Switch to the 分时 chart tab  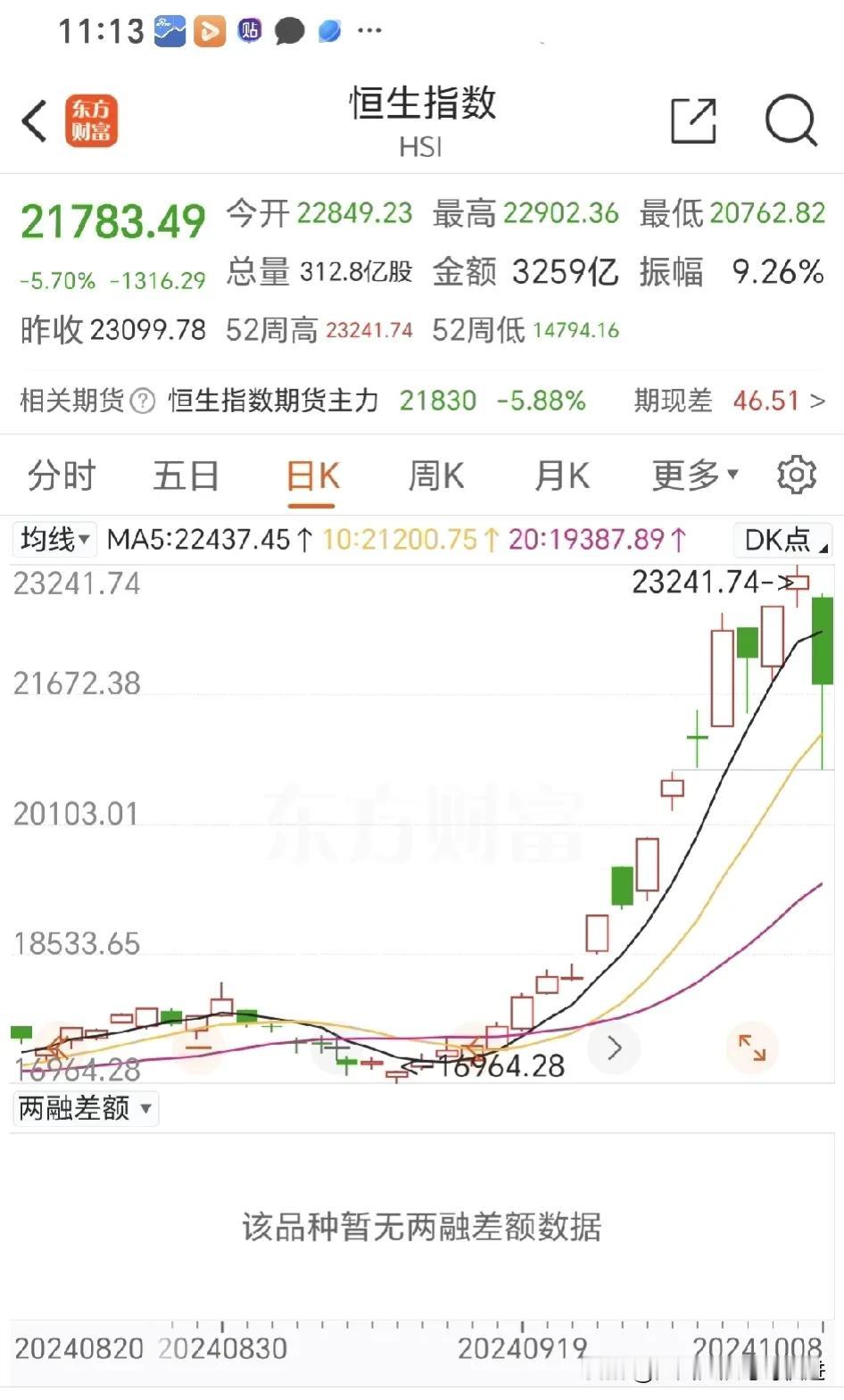coord(61,475)
